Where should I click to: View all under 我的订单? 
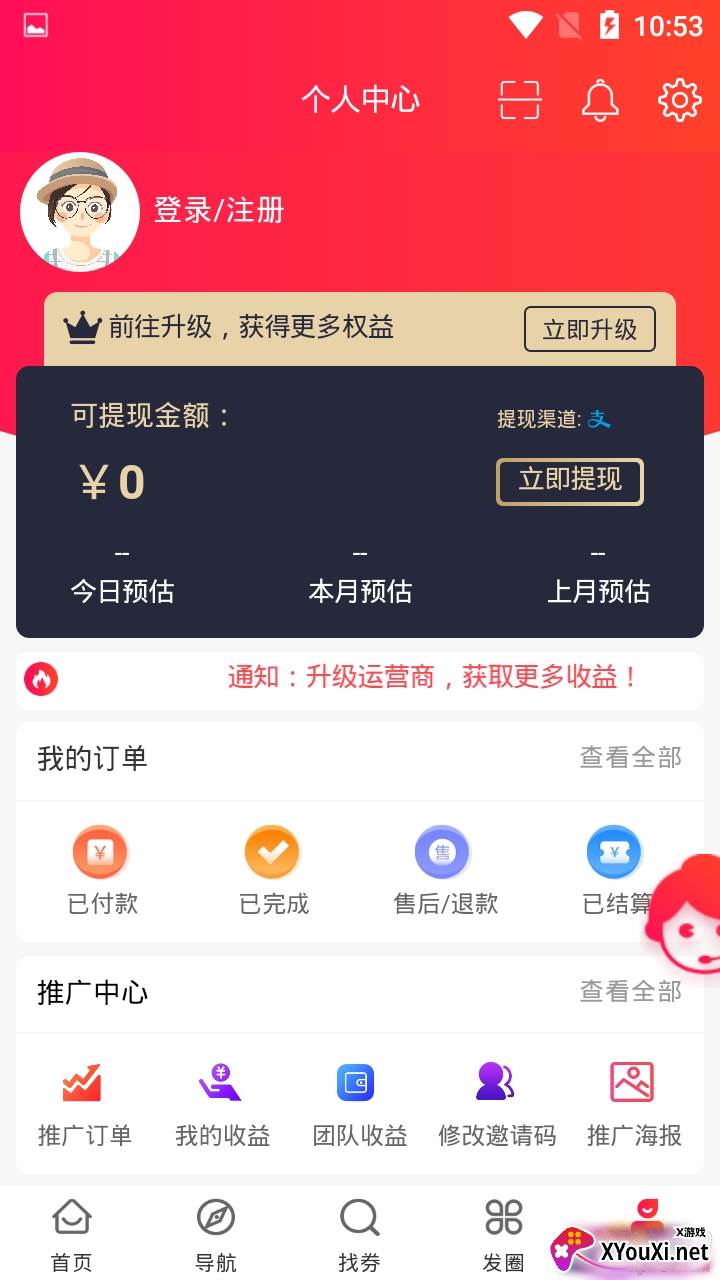631,758
